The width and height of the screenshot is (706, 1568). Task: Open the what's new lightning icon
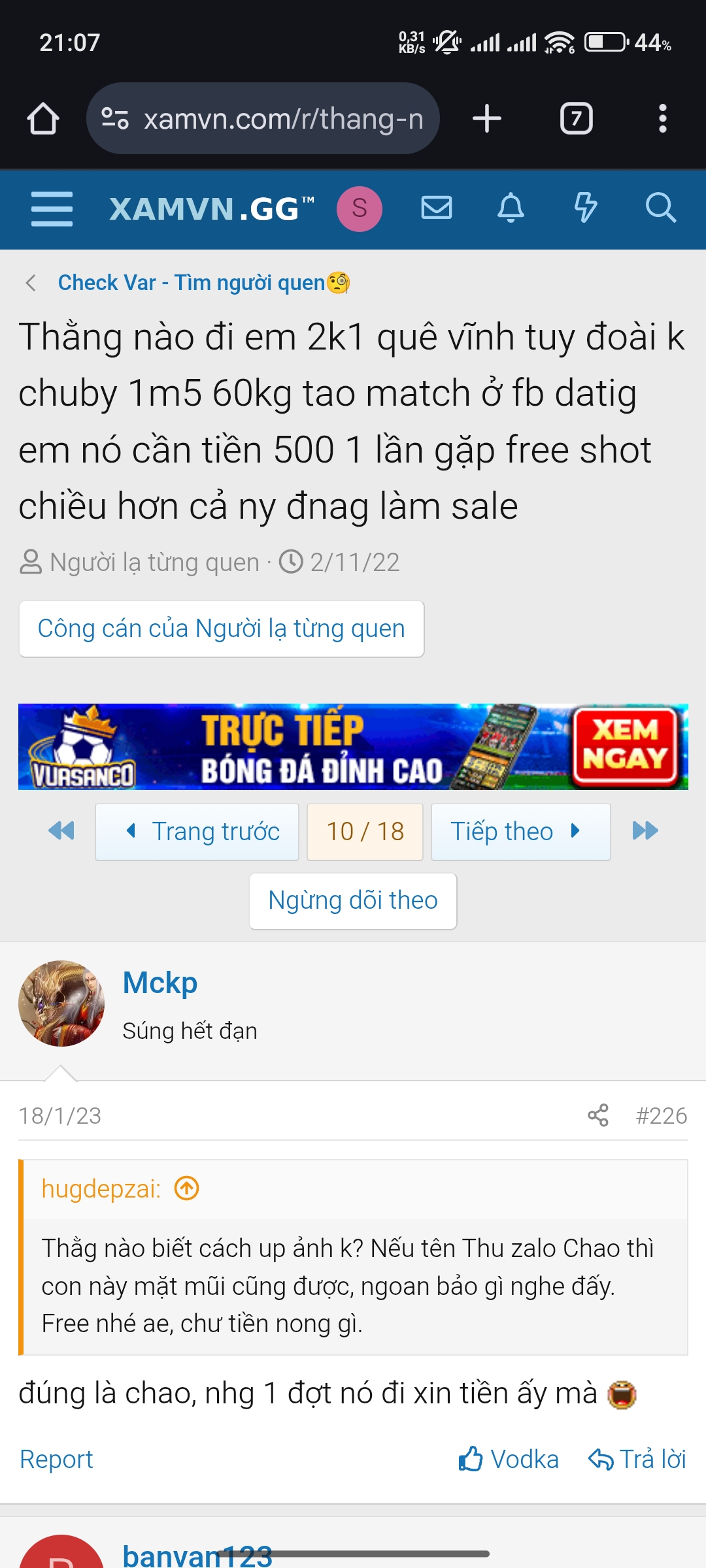585,209
